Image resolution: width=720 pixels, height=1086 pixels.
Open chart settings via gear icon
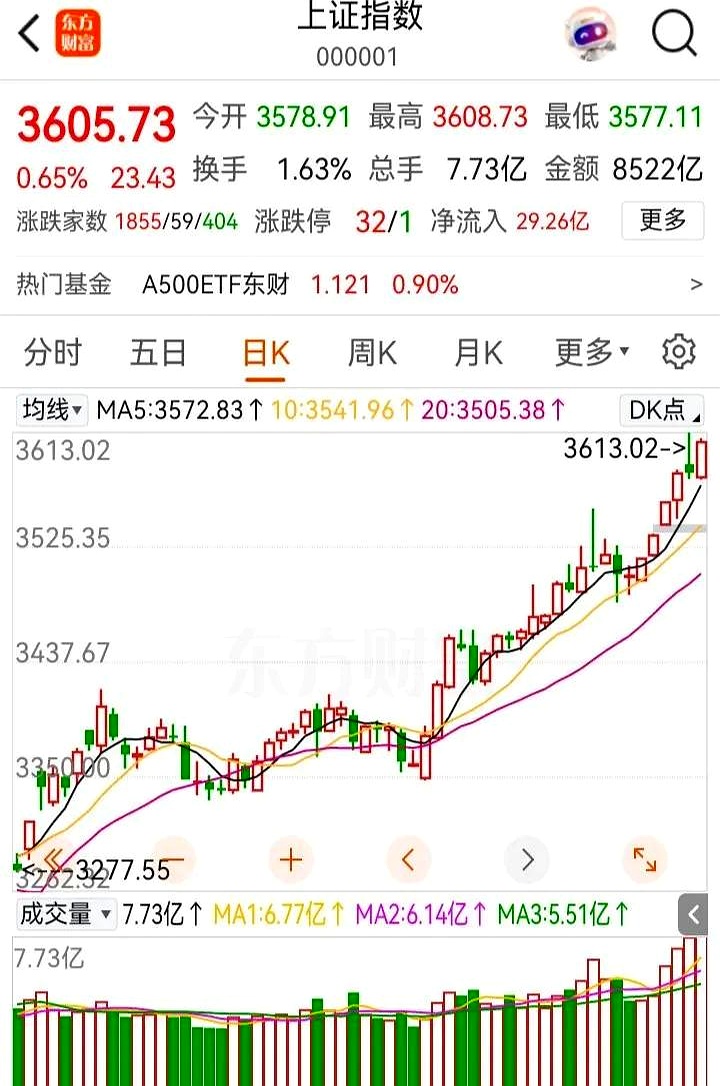point(679,352)
